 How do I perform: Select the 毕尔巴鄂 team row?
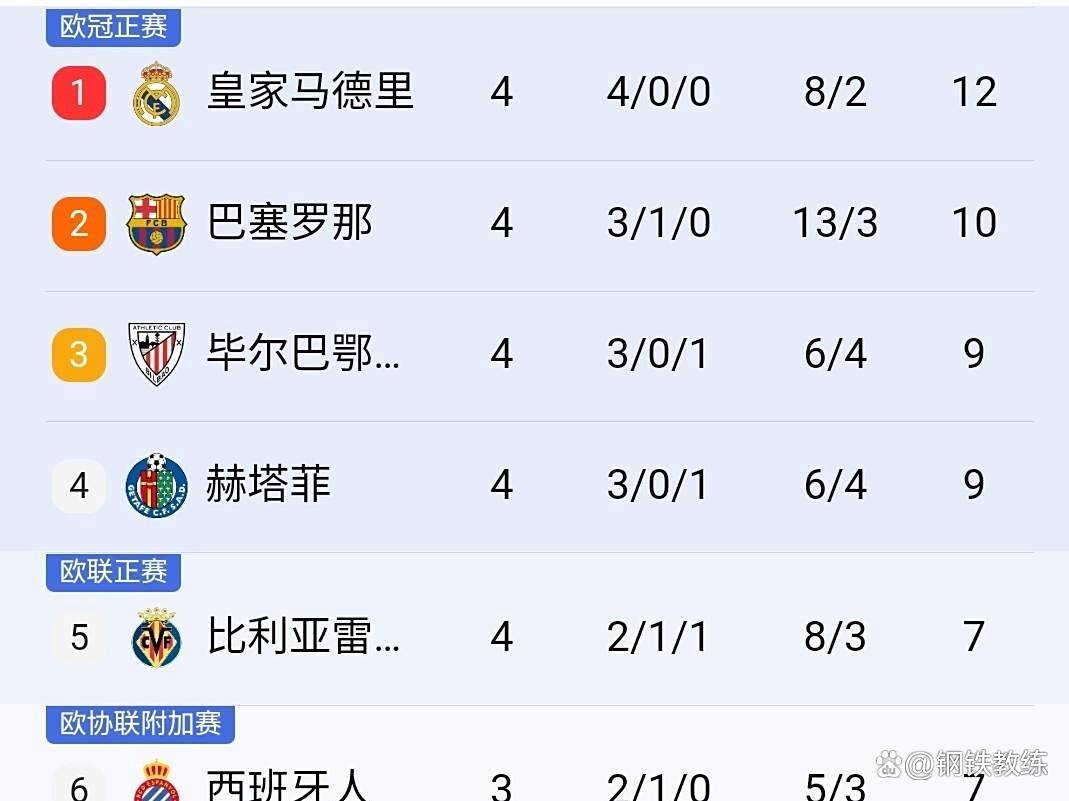point(303,354)
